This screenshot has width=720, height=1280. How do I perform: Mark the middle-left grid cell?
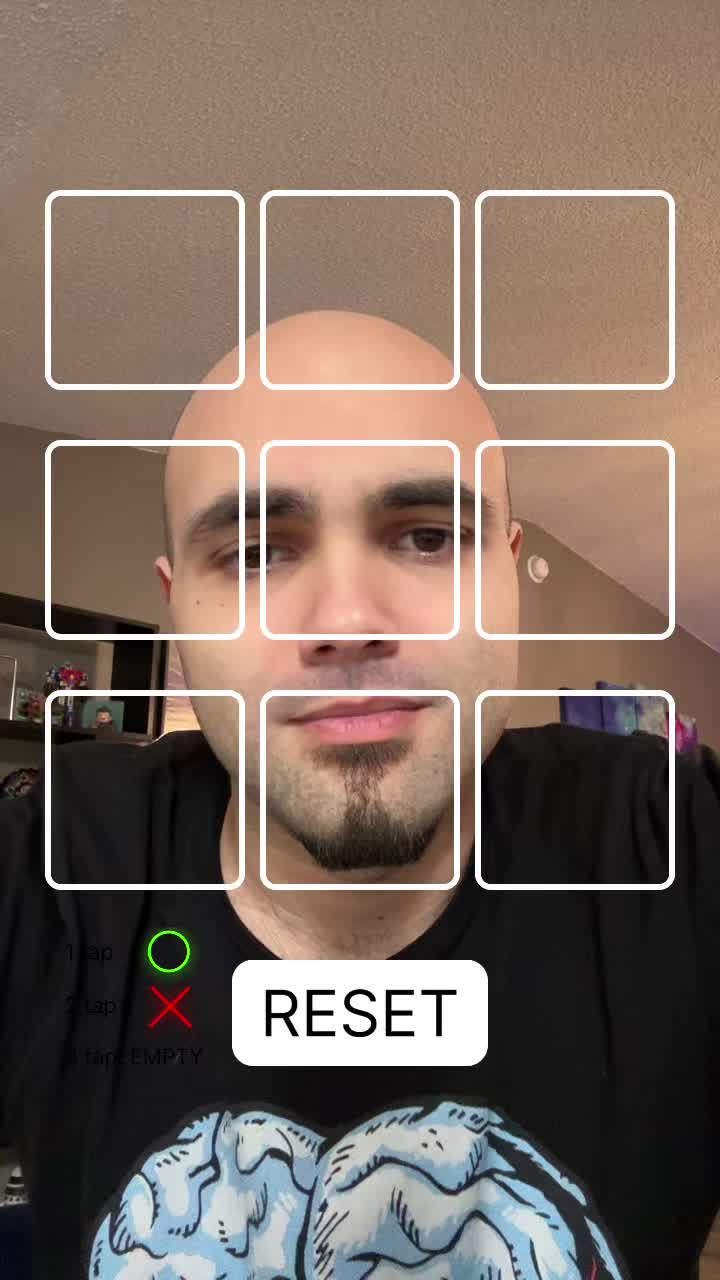[x=145, y=540]
